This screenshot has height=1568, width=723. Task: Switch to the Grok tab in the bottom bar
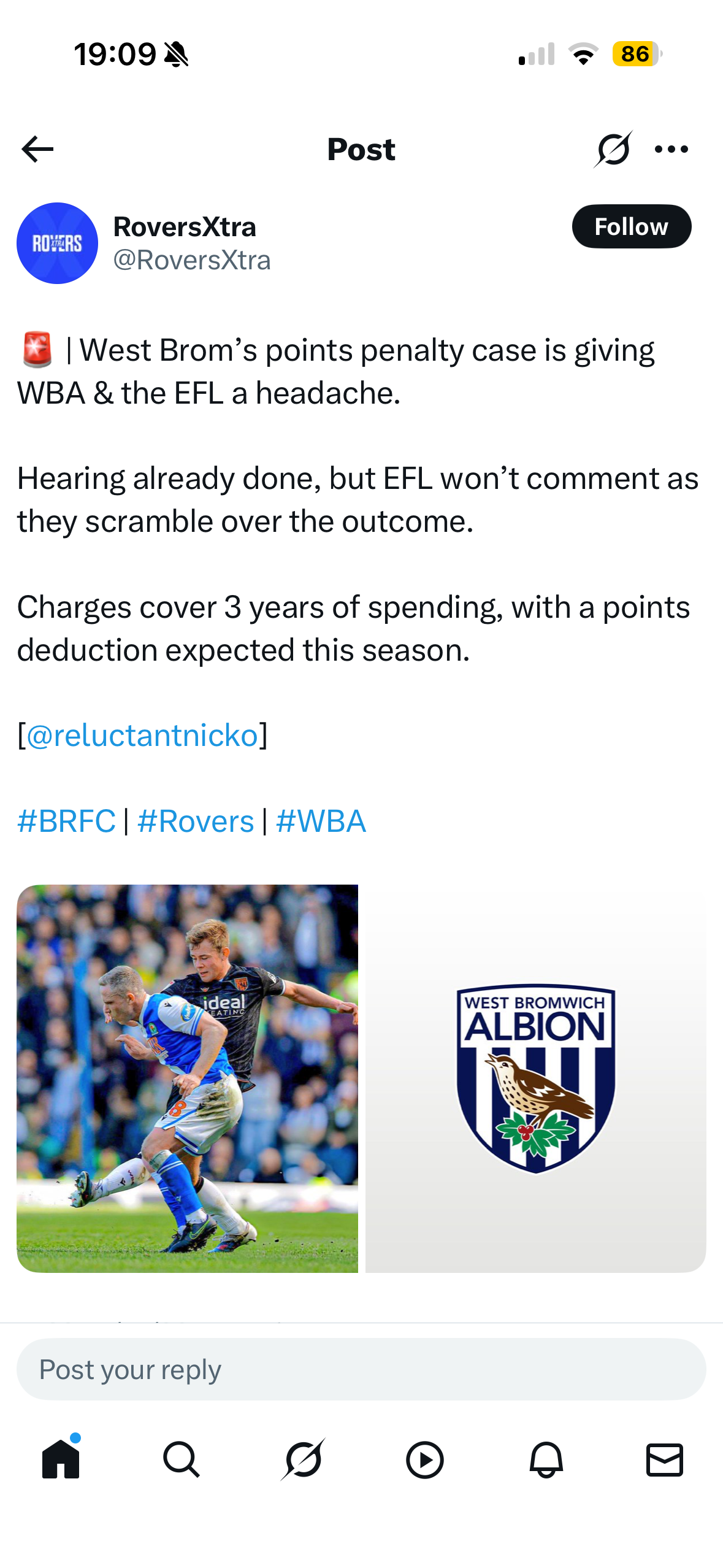[302, 1459]
